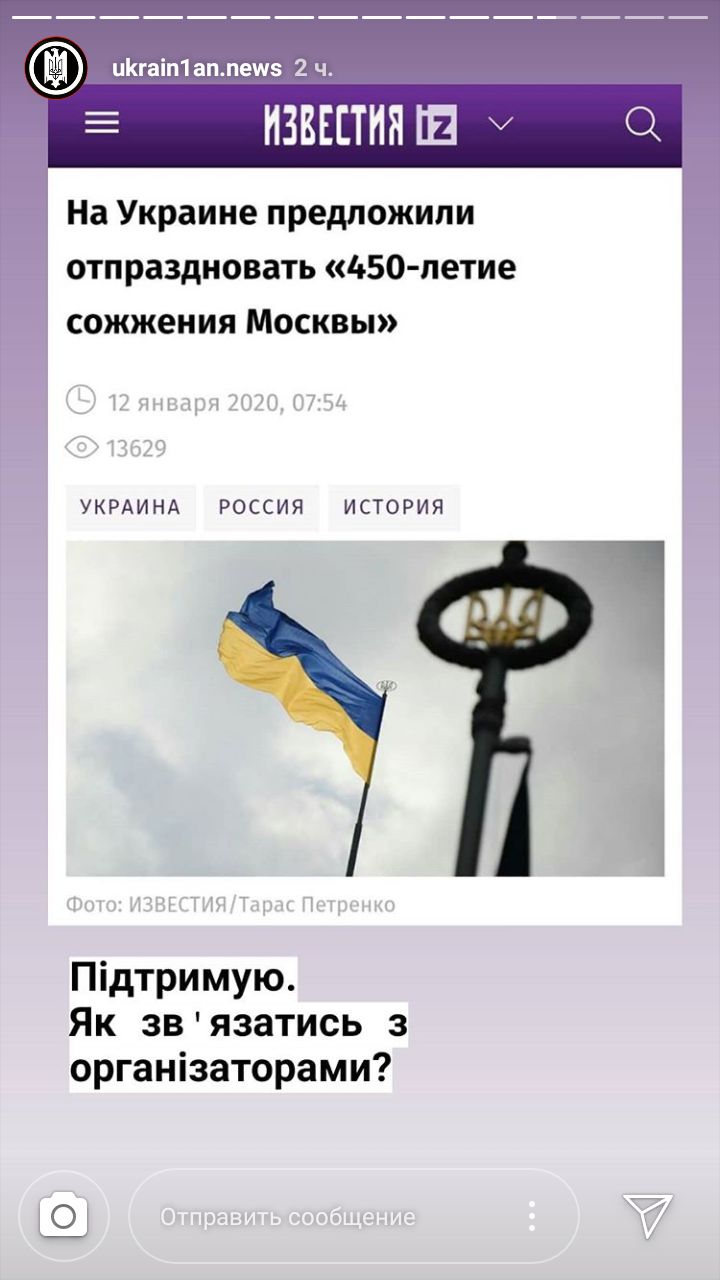Share this story via paper plane
Image resolution: width=720 pixels, height=1280 pixels.
[x=647, y=1215]
